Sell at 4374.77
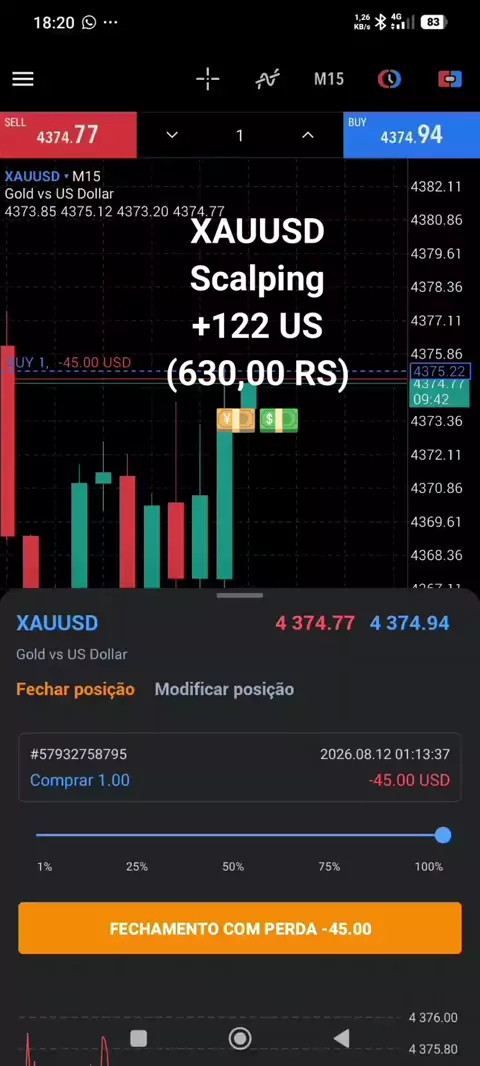480x1066 pixels. point(68,135)
